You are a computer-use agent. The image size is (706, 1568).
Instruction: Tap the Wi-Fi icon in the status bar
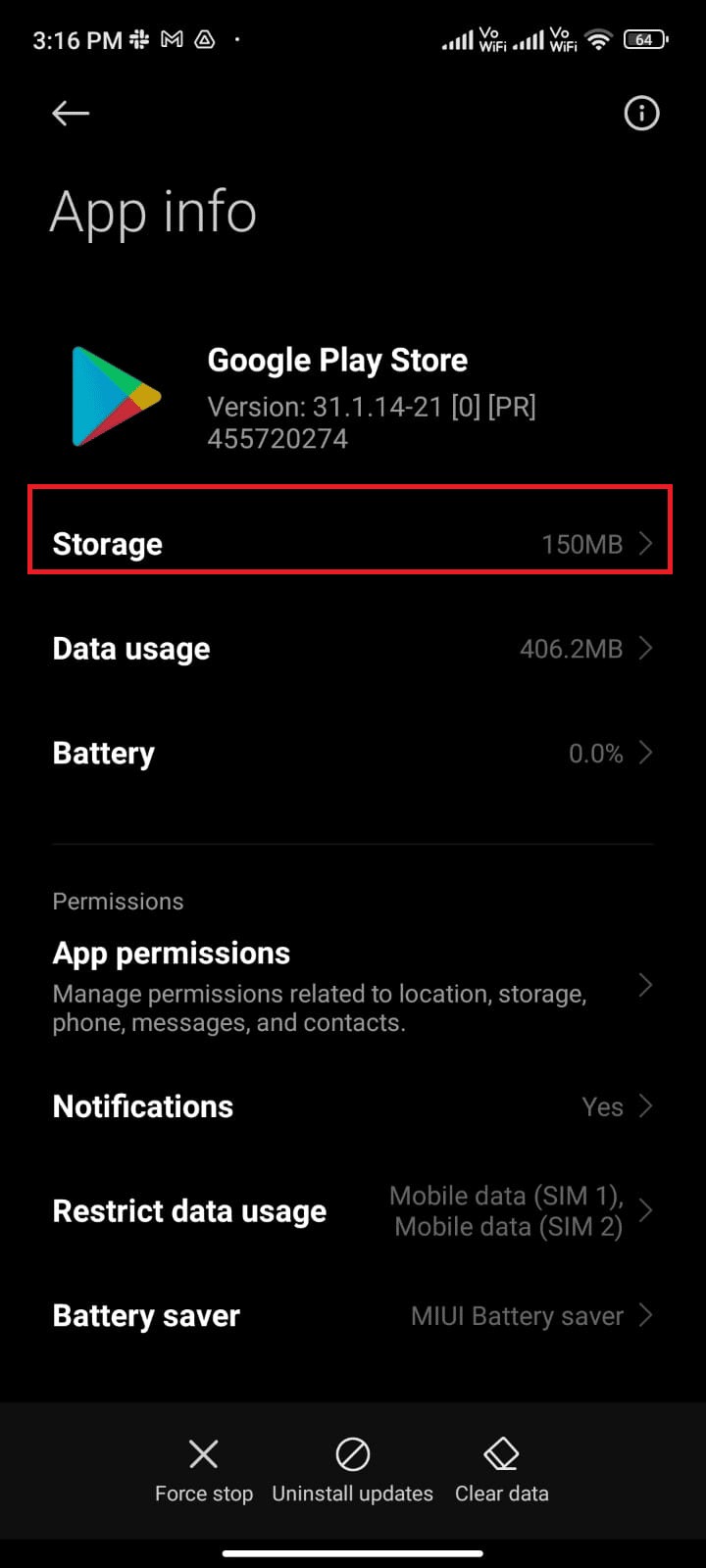pos(598,39)
